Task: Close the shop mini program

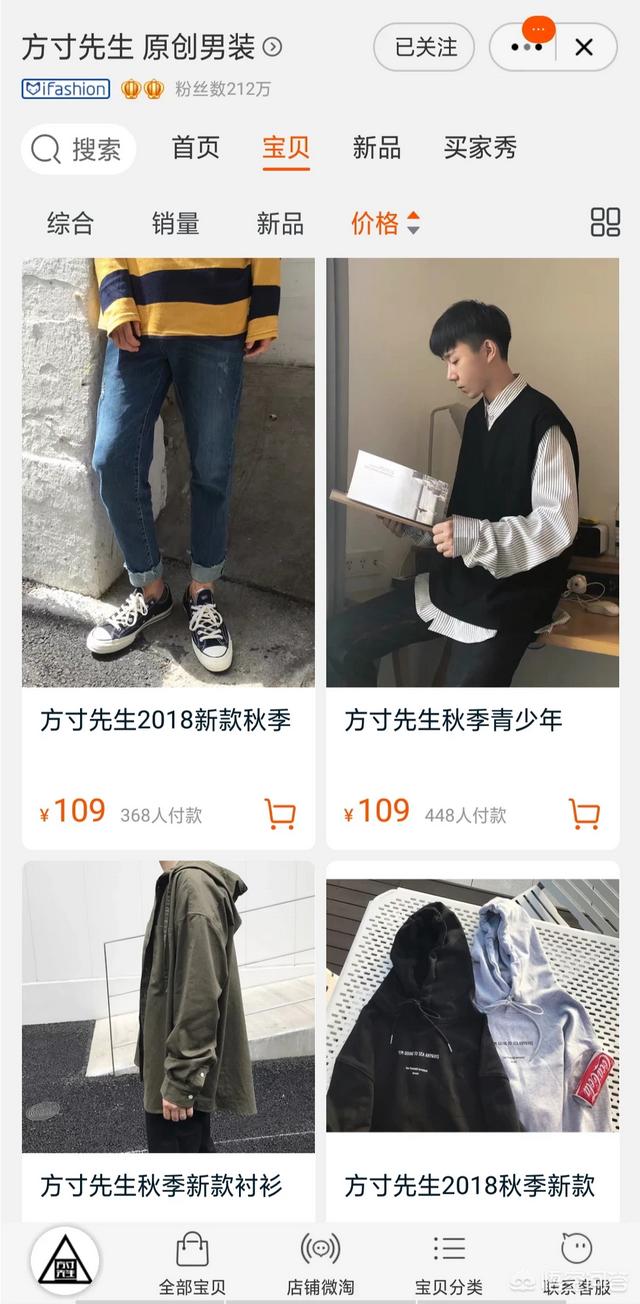Action: (x=584, y=47)
